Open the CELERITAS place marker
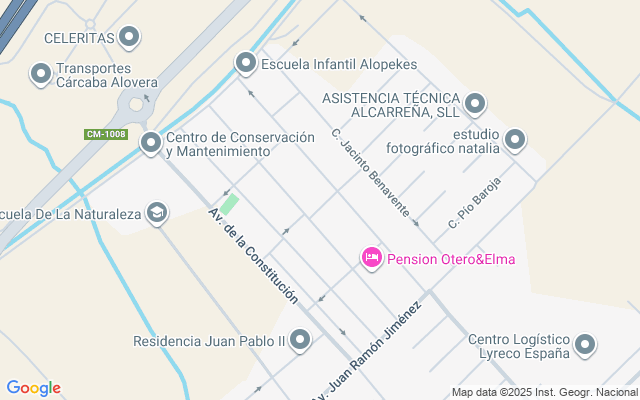 tap(128, 38)
